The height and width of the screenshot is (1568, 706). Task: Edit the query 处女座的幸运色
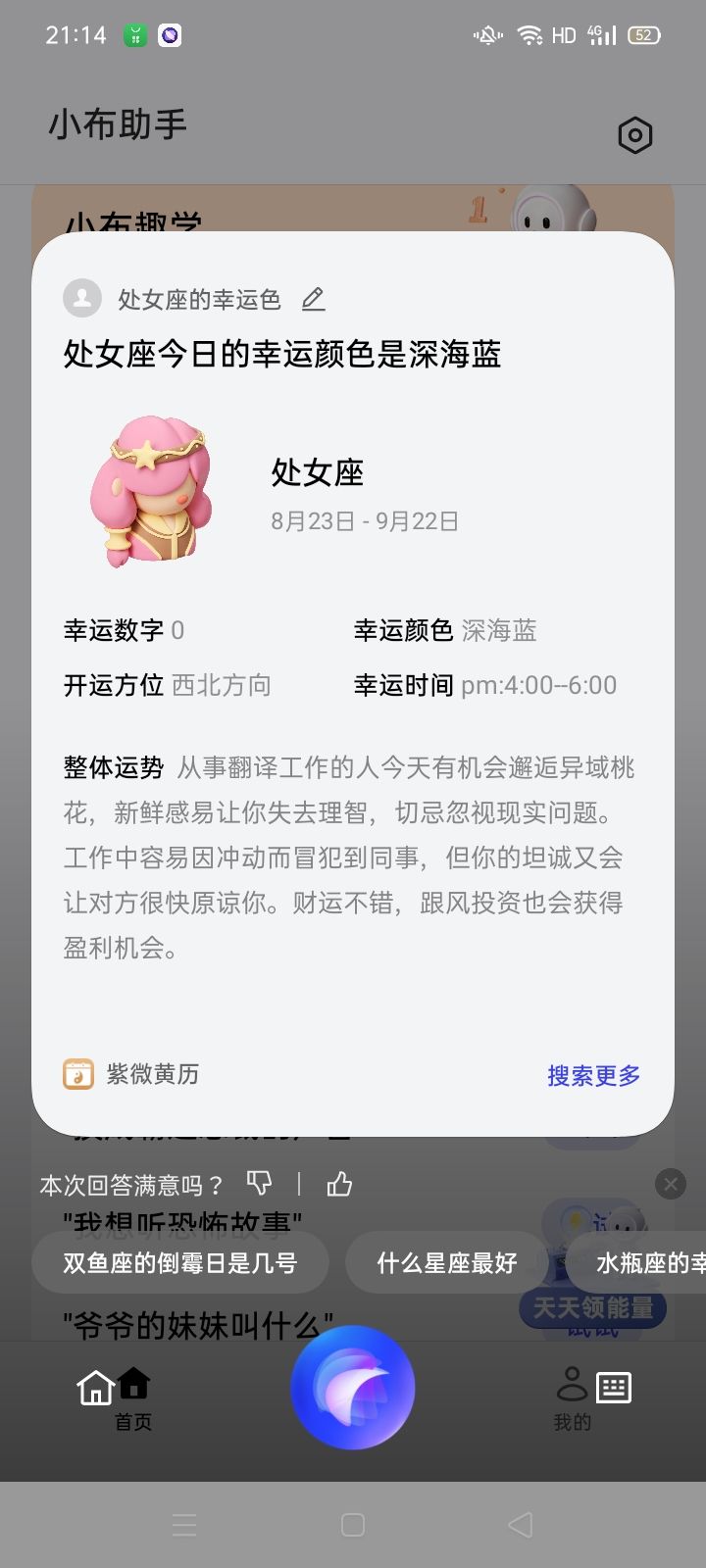[x=313, y=299]
